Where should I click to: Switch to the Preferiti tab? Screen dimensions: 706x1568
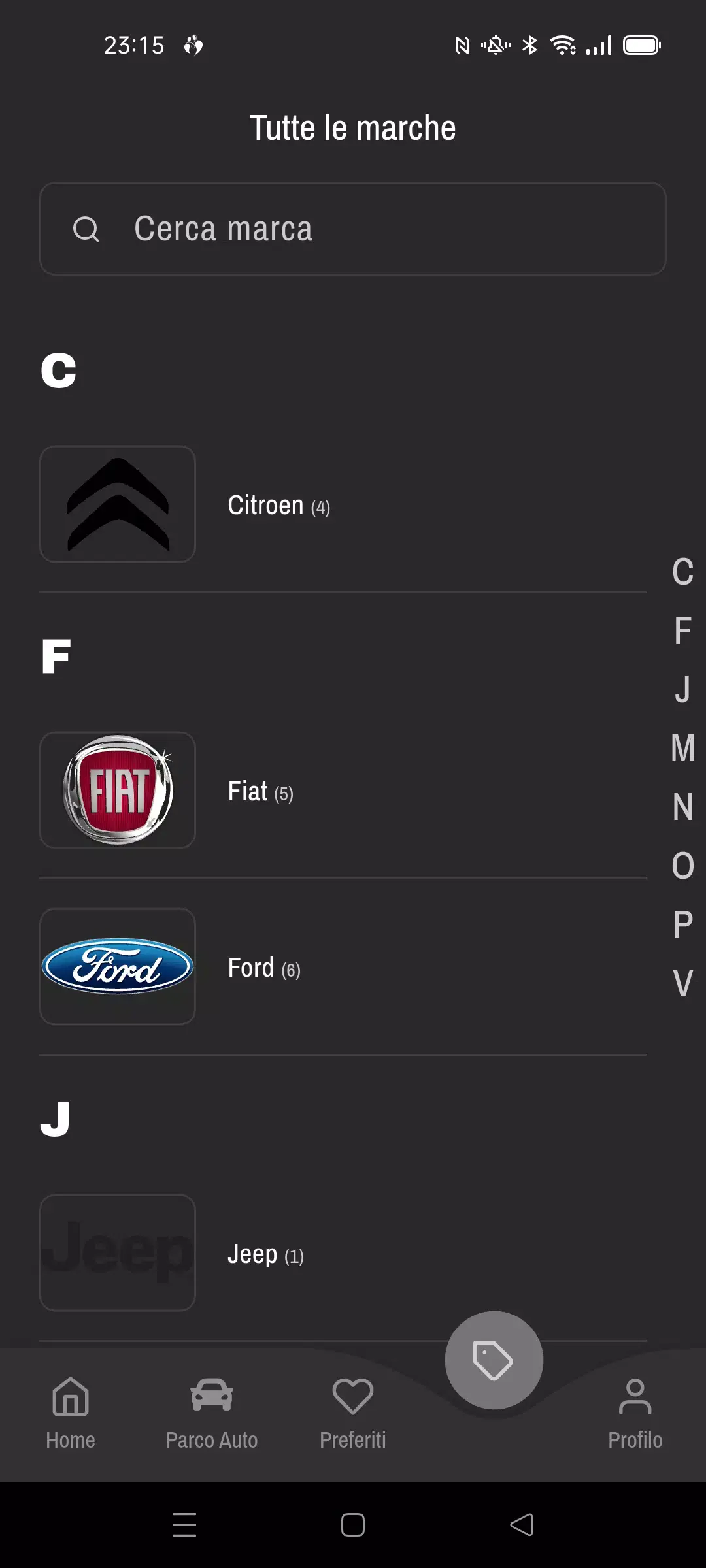(352, 1414)
